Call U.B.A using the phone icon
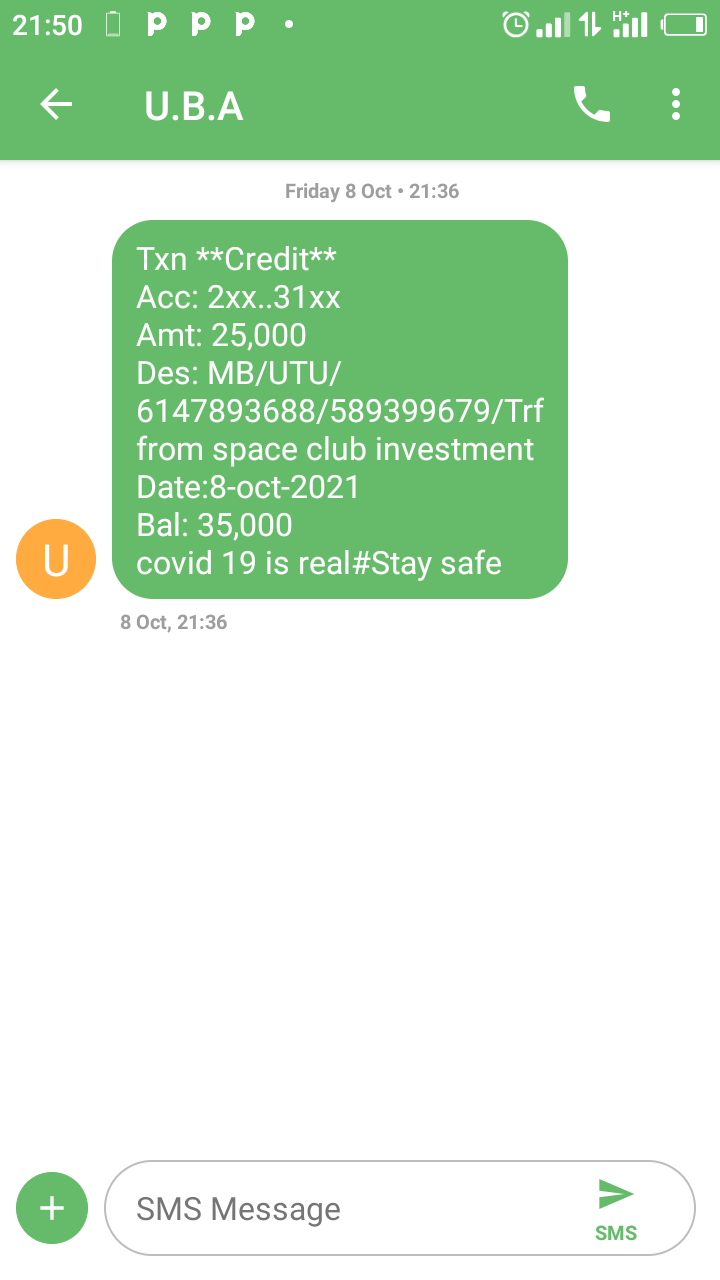 coord(591,105)
